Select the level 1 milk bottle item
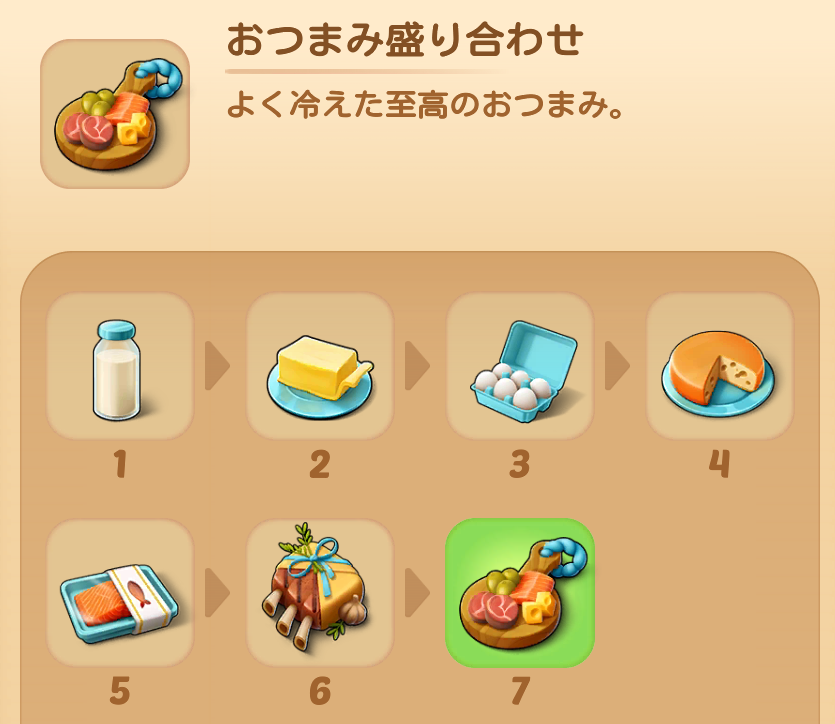The height and width of the screenshot is (724, 835). point(119,367)
